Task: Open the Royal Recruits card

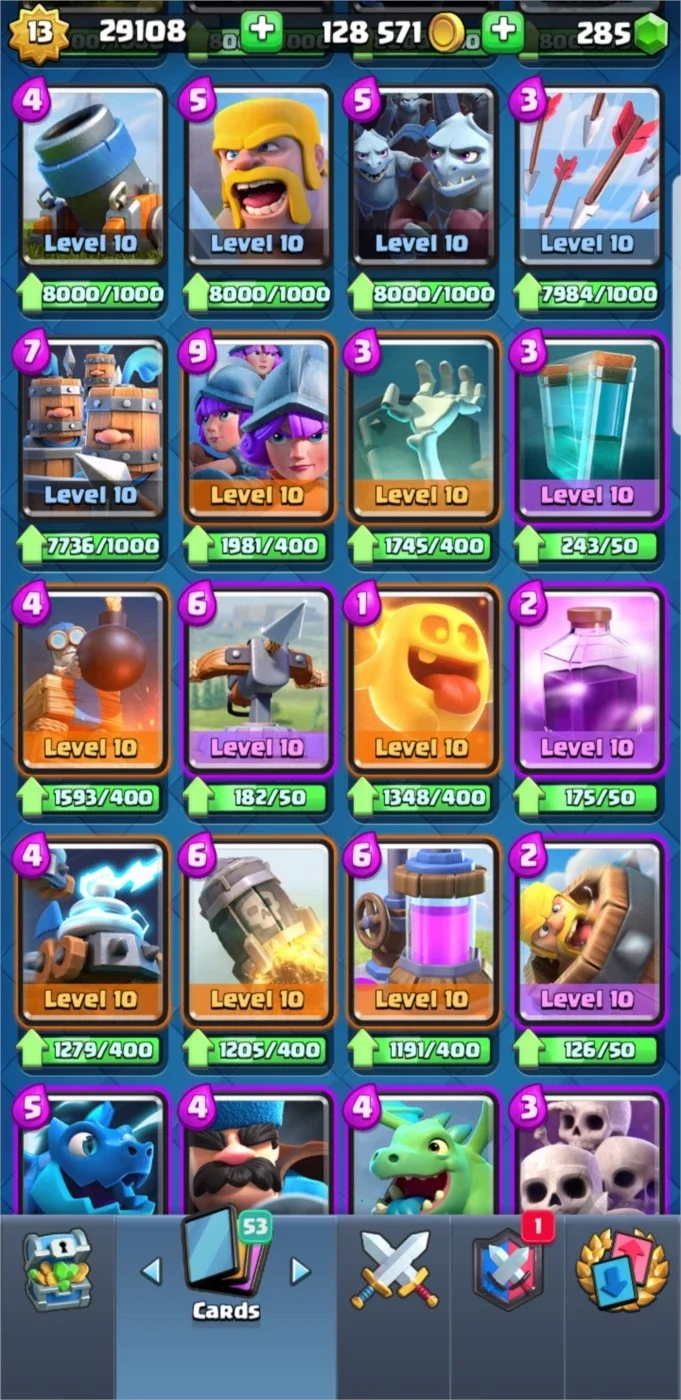Action: (x=92, y=429)
